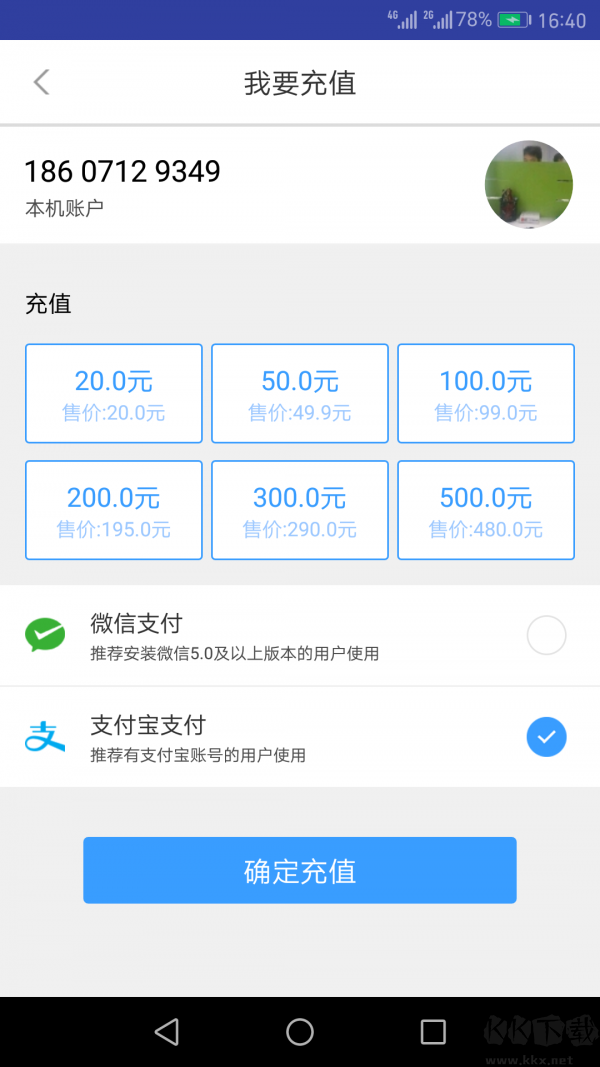Go back from the 我要充值 page
The height and width of the screenshot is (1067, 600).
(x=41, y=82)
